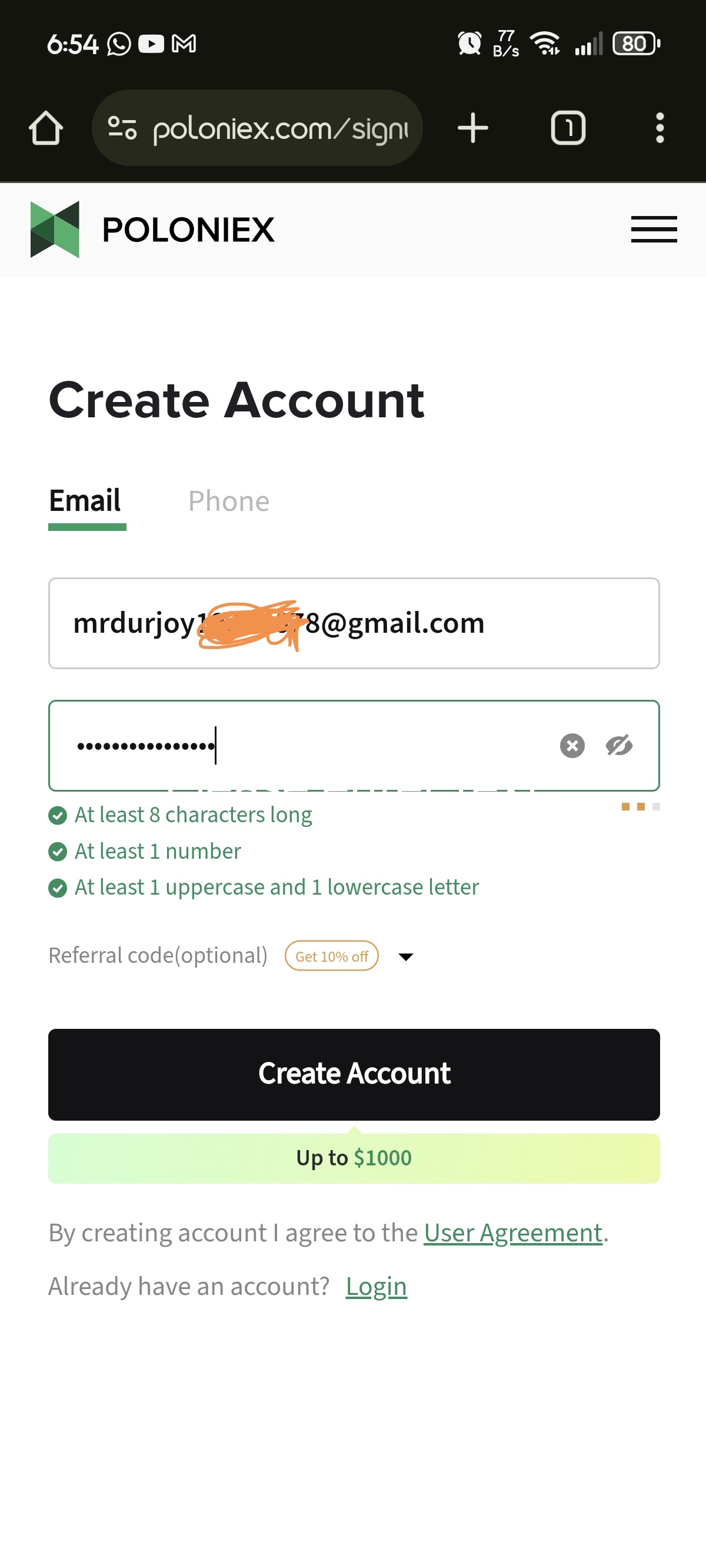Open the browser home page

pos(46,128)
